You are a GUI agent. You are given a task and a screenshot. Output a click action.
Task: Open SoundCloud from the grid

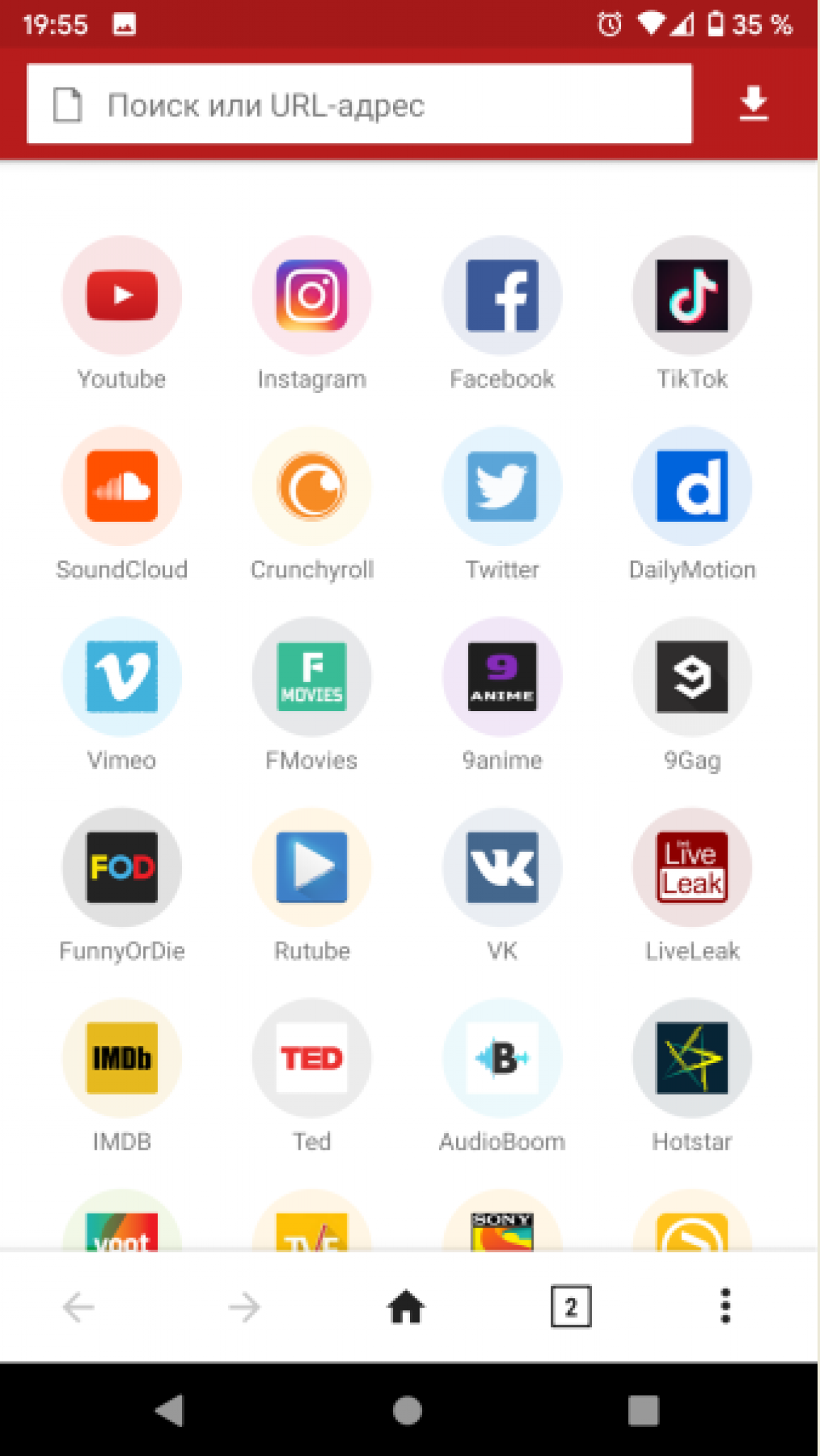[122, 486]
